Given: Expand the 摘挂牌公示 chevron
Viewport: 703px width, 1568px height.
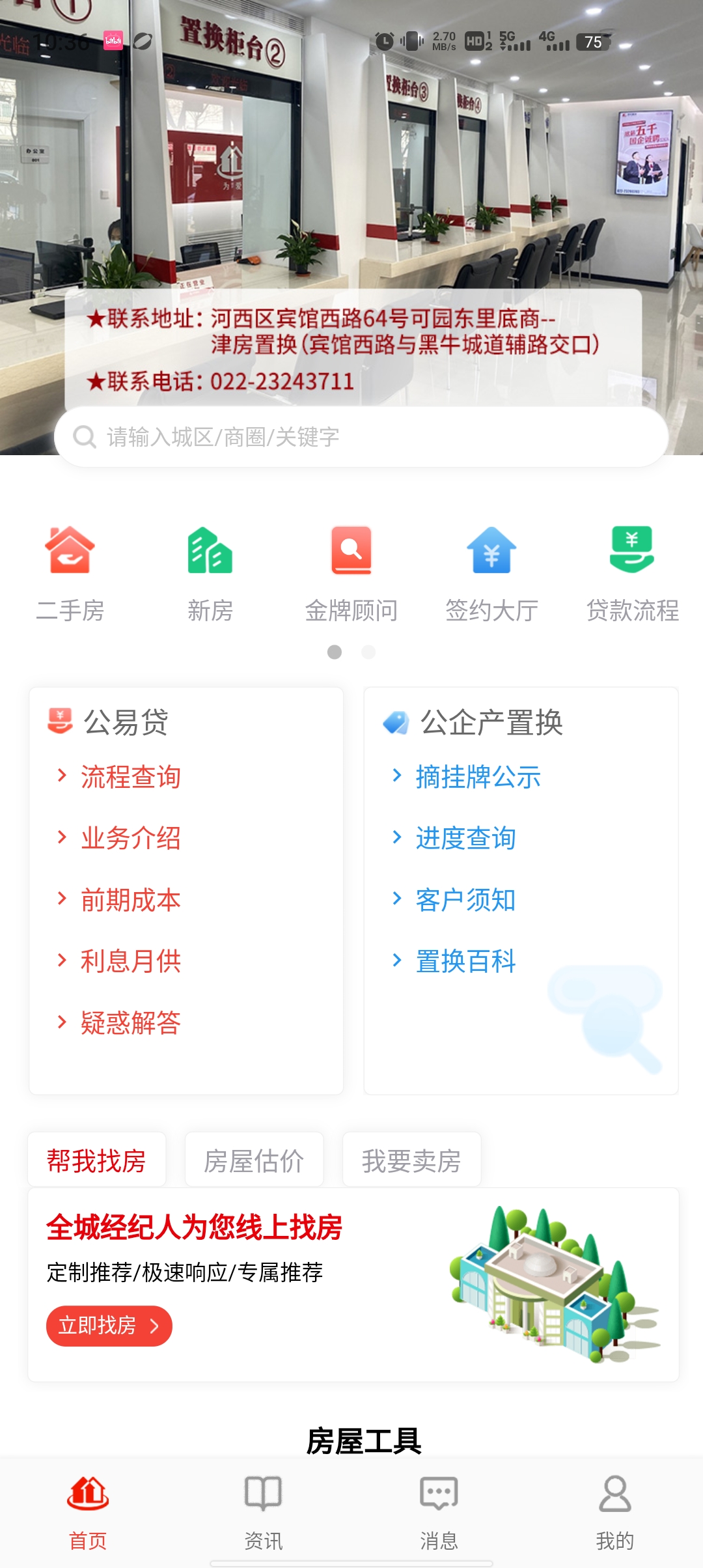Looking at the screenshot, I should 397,777.
